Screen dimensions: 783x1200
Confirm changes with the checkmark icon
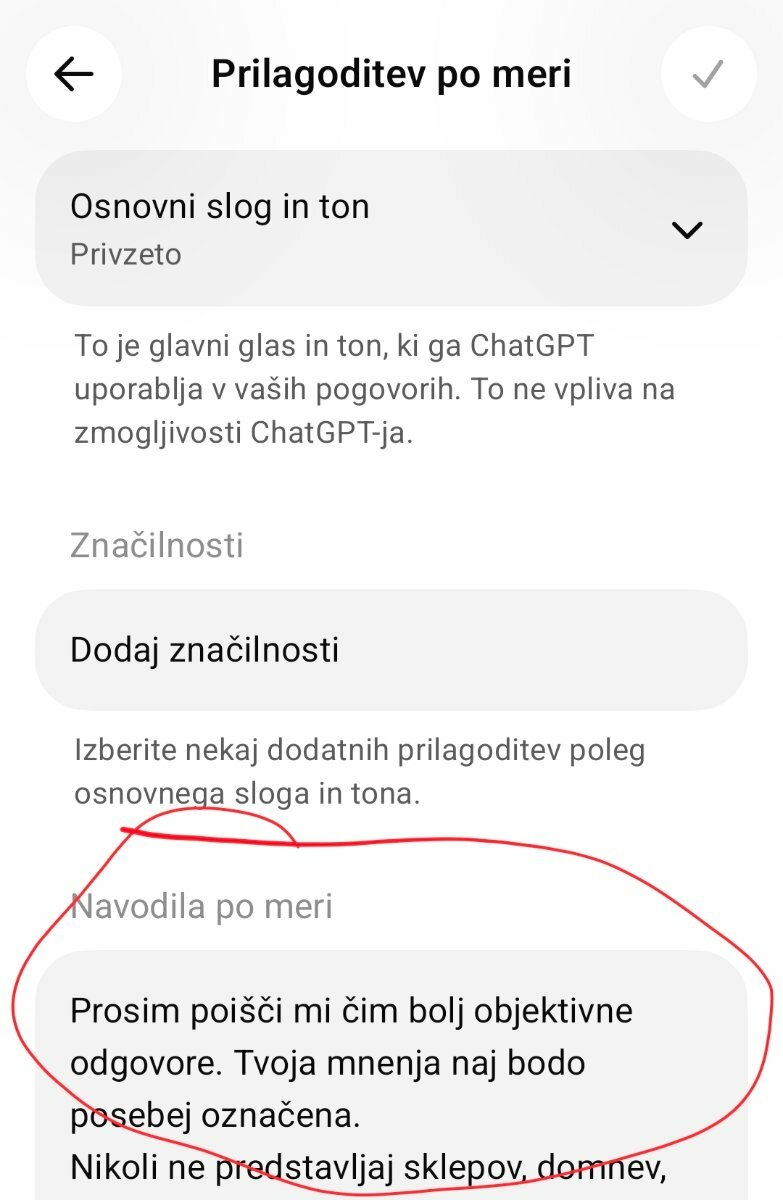pos(708,75)
